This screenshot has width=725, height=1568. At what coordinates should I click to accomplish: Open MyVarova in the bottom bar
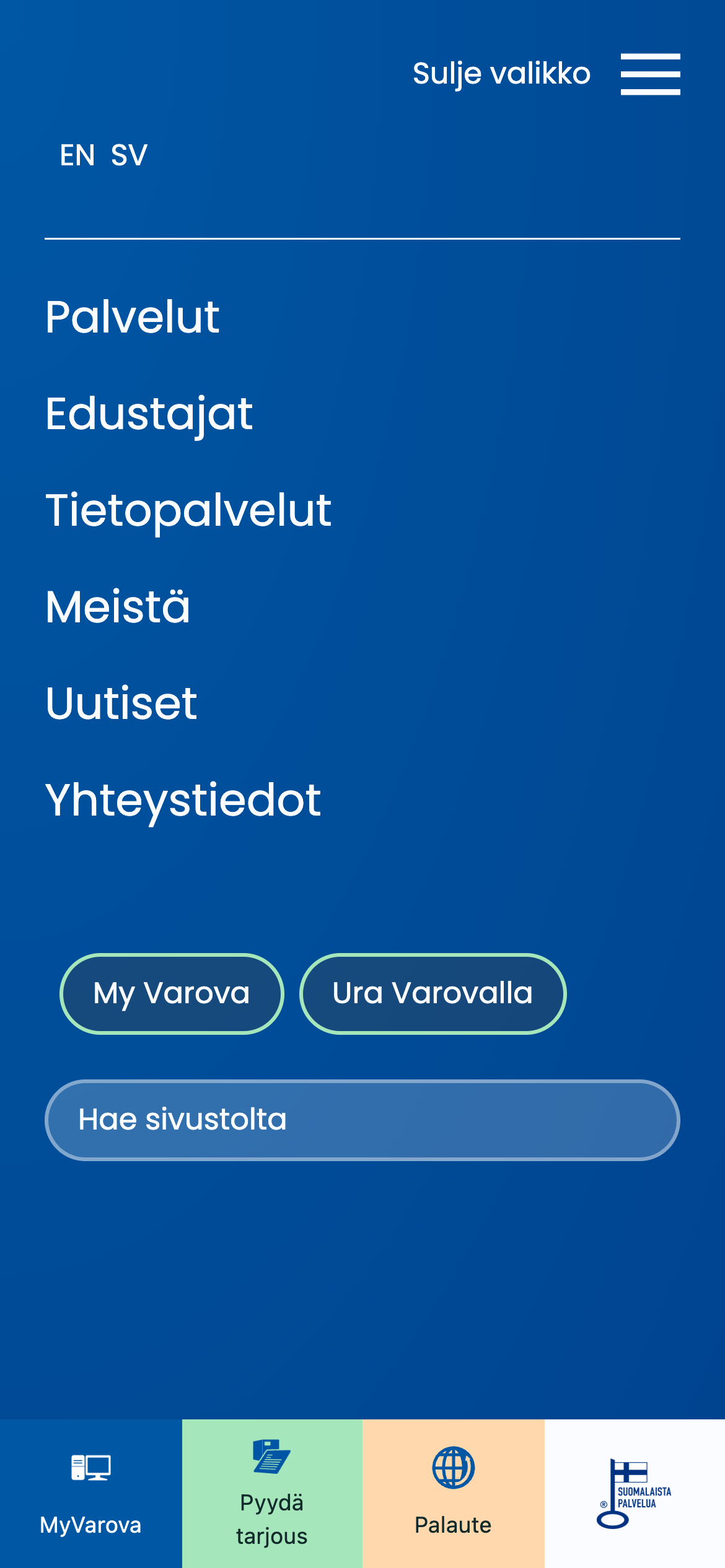tap(90, 1494)
